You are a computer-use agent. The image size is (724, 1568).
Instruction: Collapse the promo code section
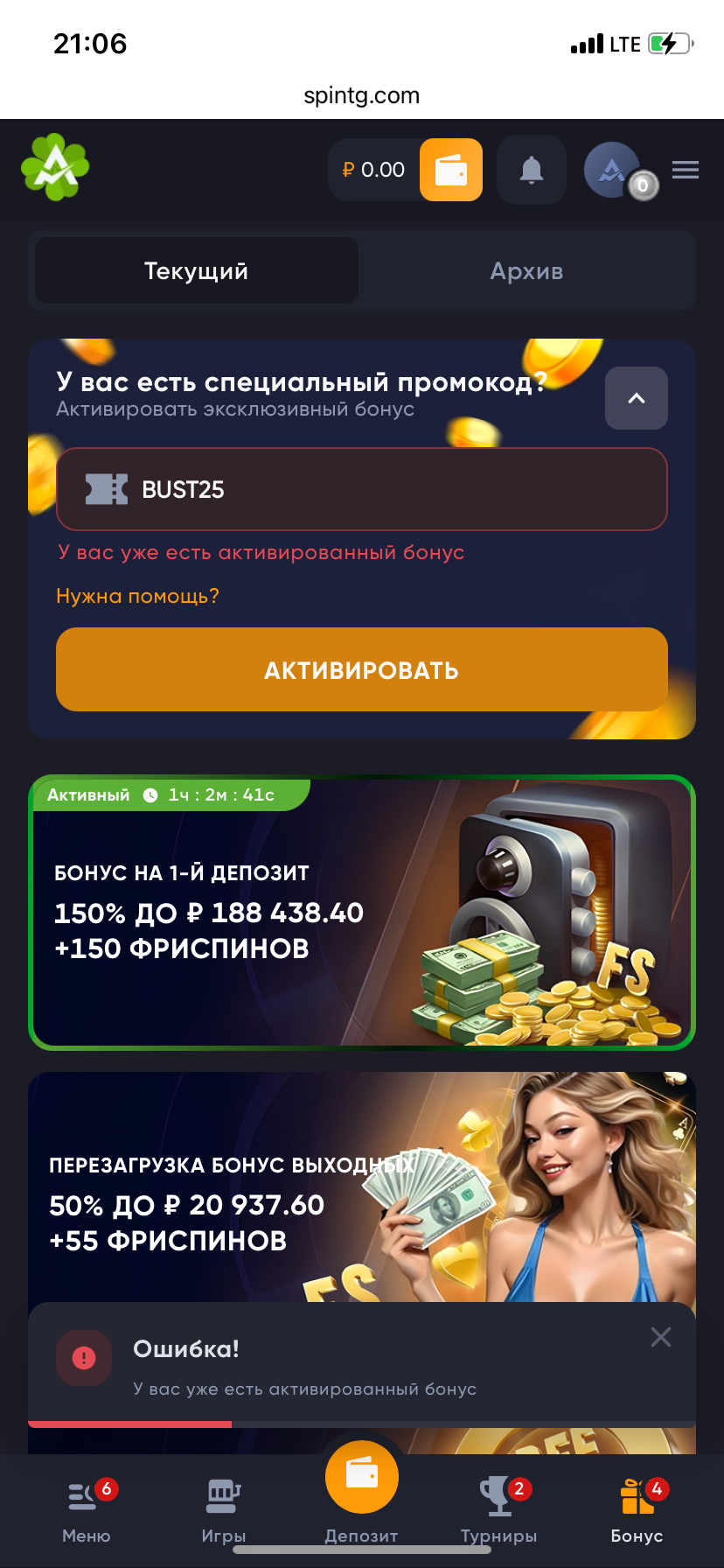(636, 398)
